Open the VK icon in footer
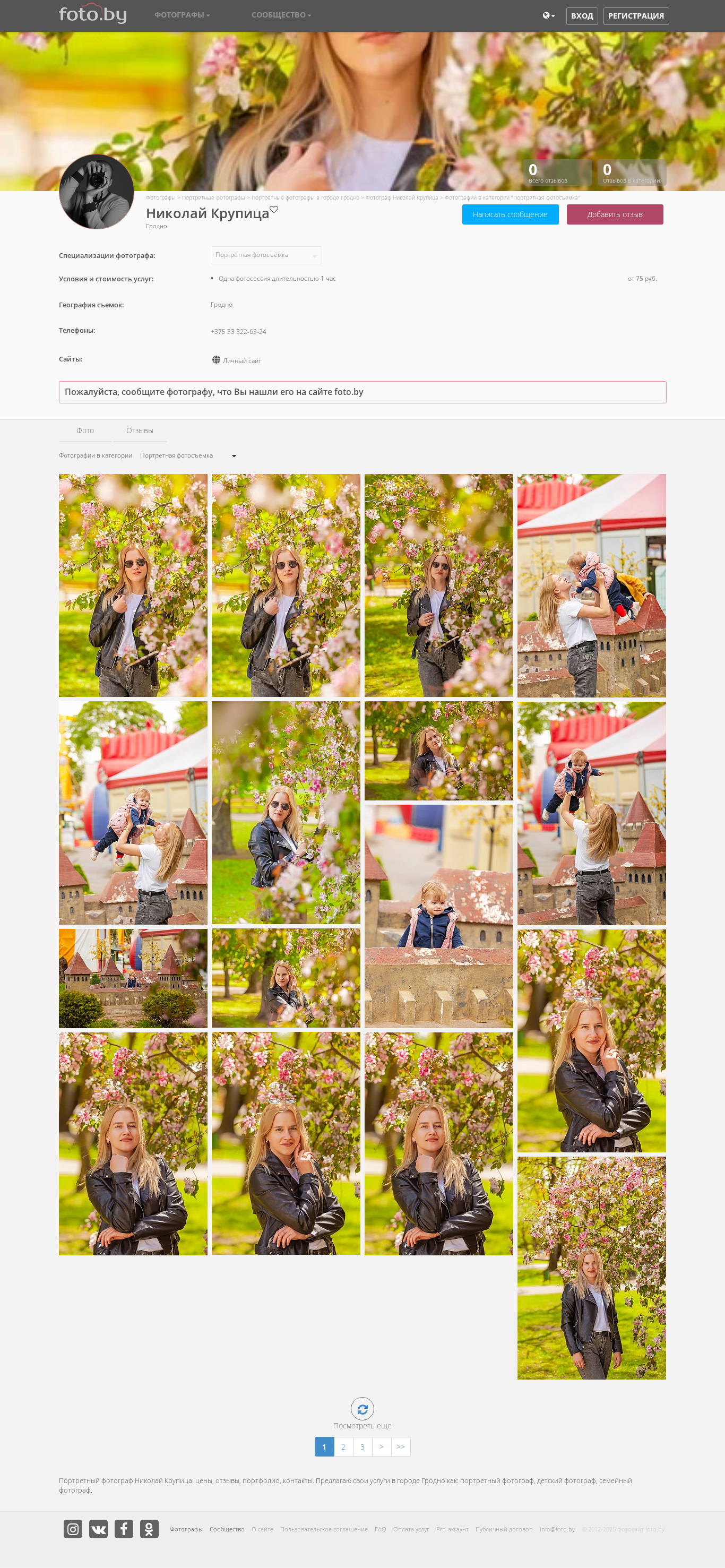Screen dimensions: 725x1568 [x=99, y=1528]
